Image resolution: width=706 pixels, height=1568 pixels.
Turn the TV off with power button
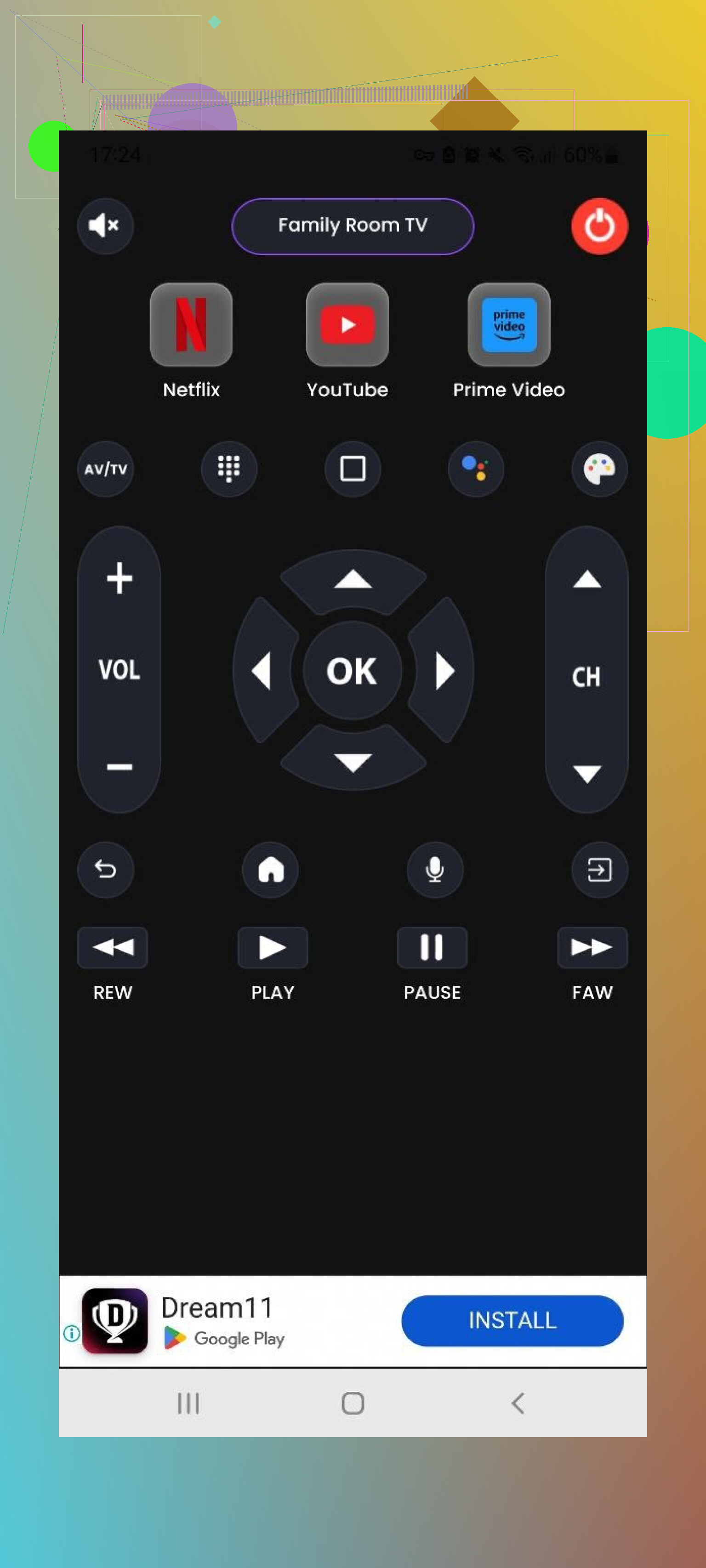pos(599,226)
